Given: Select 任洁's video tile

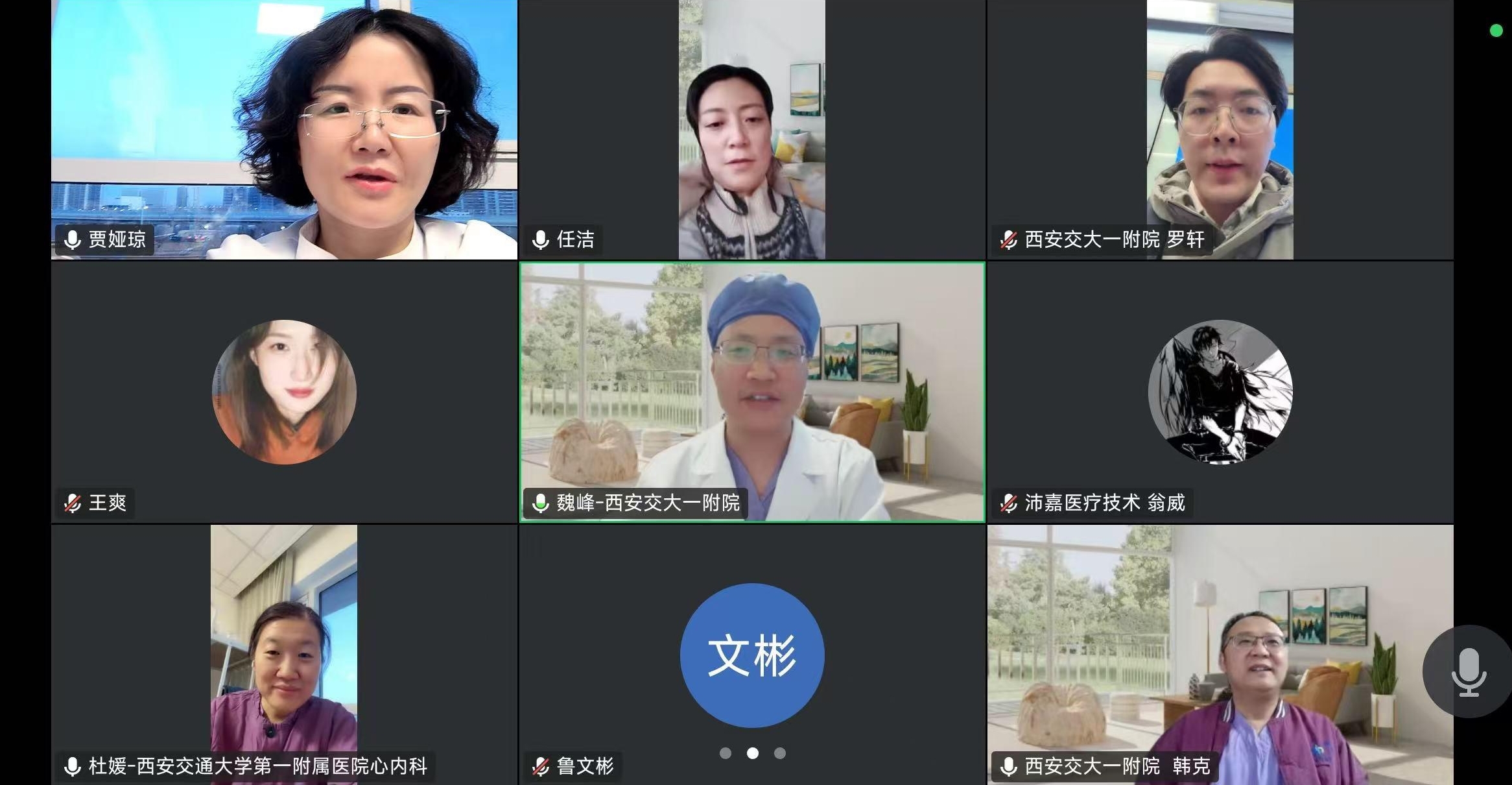Looking at the screenshot, I should (751, 130).
